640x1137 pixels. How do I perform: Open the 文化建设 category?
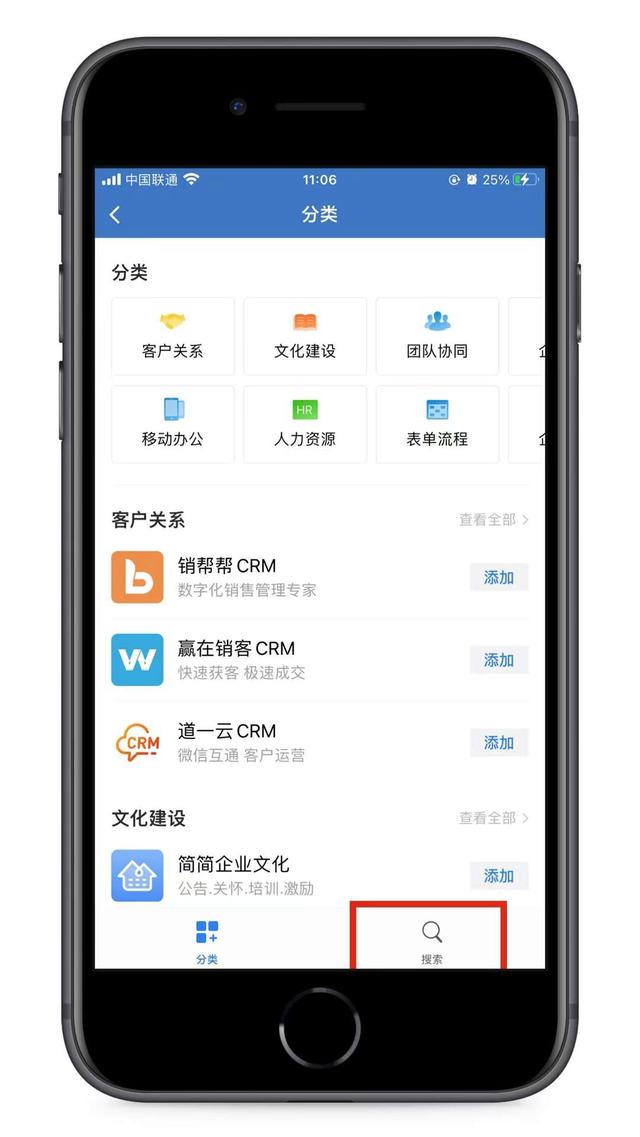point(305,336)
